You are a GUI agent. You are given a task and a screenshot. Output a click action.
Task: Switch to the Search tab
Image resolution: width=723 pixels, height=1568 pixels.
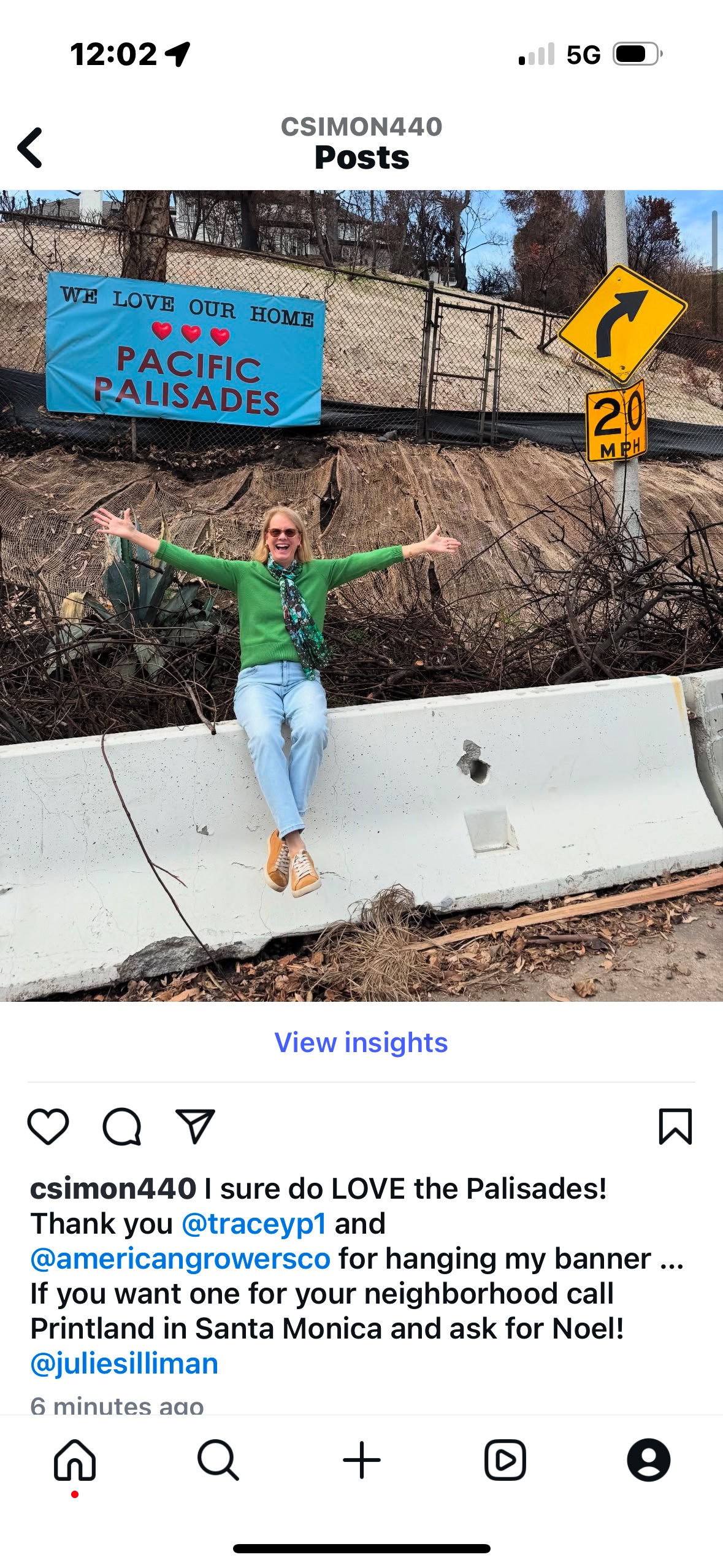(x=218, y=1460)
